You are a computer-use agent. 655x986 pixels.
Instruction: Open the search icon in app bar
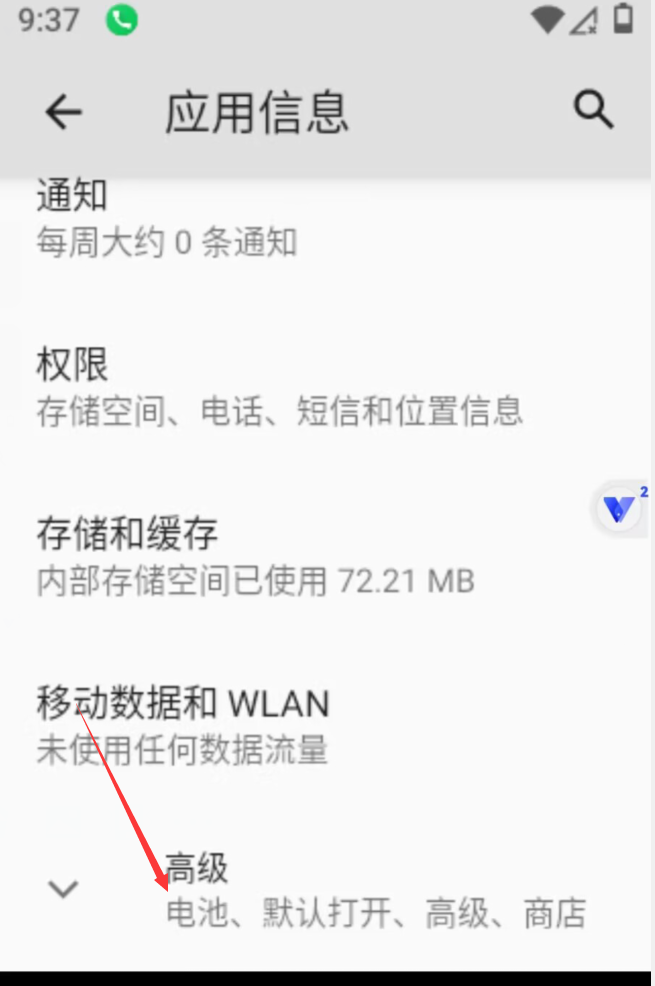tap(593, 110)
